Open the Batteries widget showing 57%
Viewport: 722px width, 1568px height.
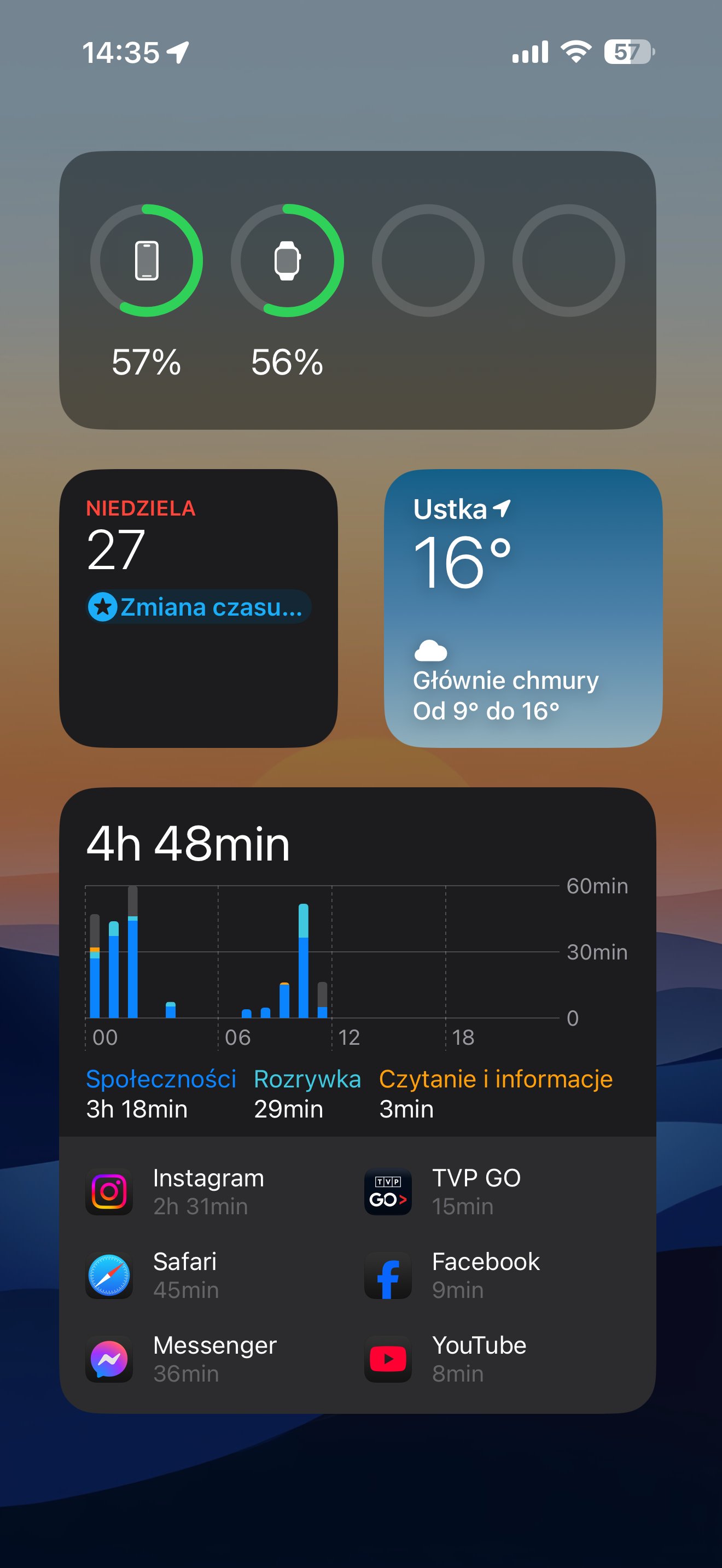click(358, 290)
